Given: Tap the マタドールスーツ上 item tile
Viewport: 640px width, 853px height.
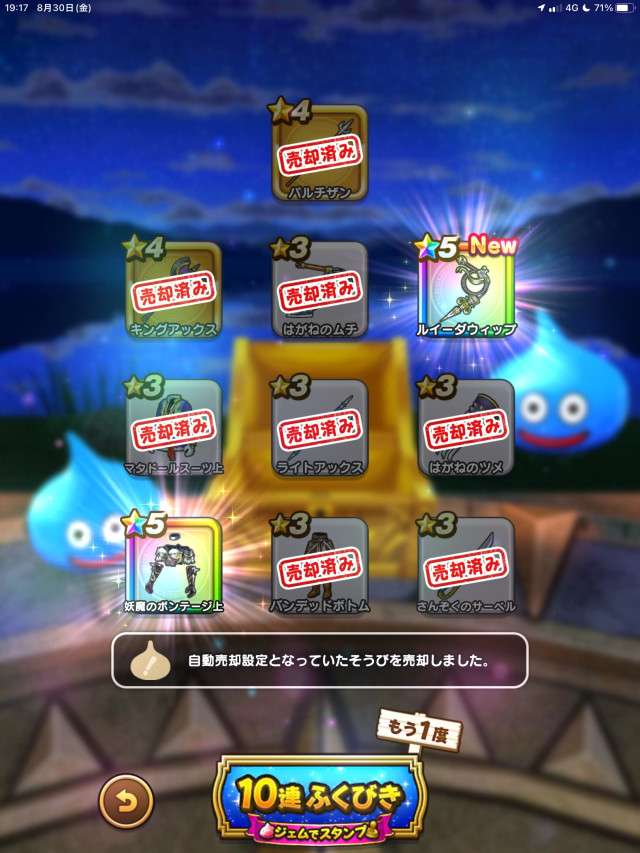Looking at the screenshot, I should point(174,428).
